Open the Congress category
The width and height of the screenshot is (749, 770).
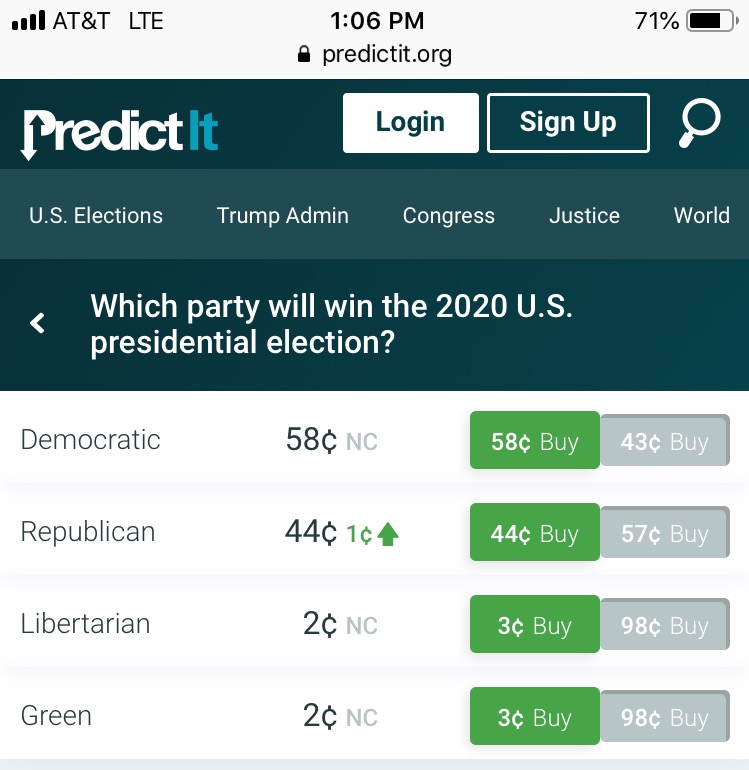[448, 216]
